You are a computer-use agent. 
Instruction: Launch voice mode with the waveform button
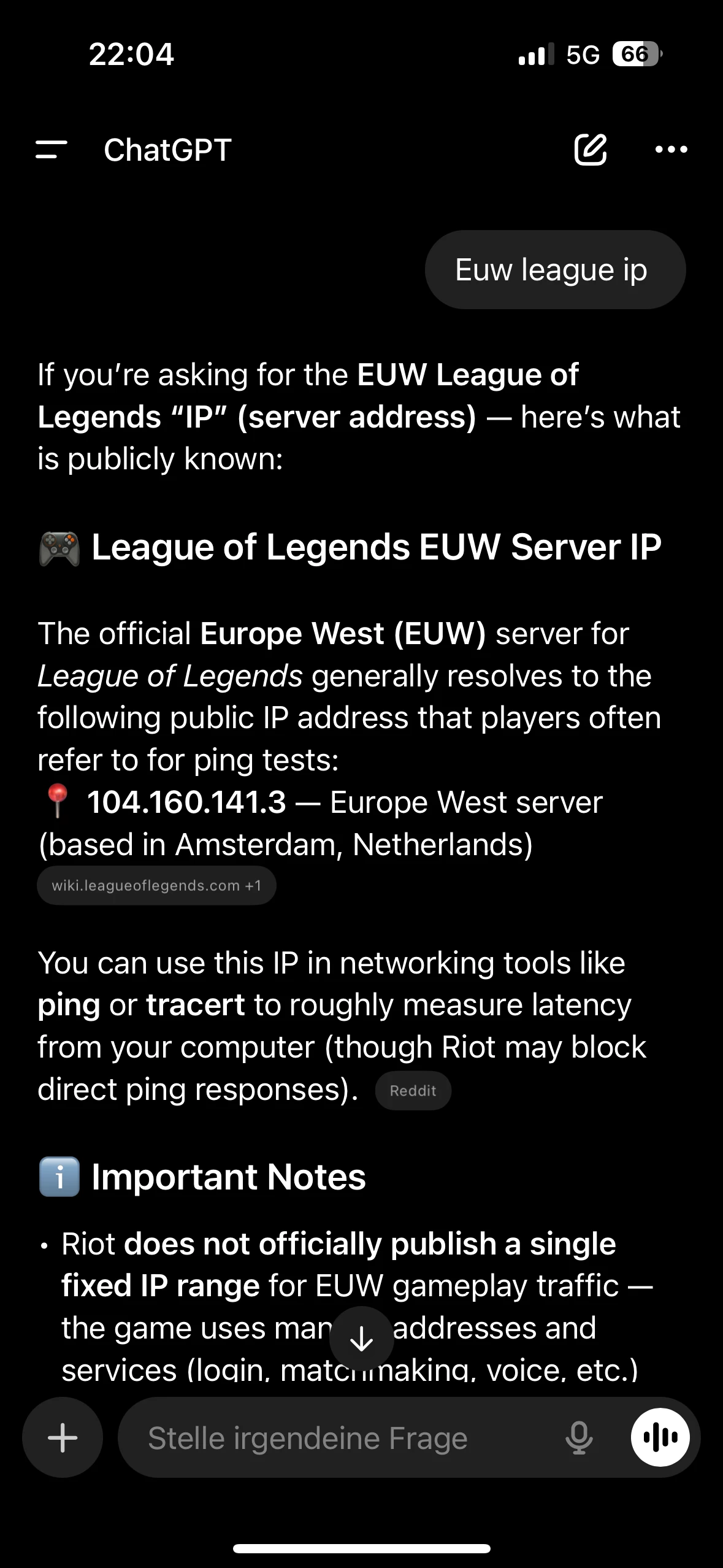coord(660,1437)
